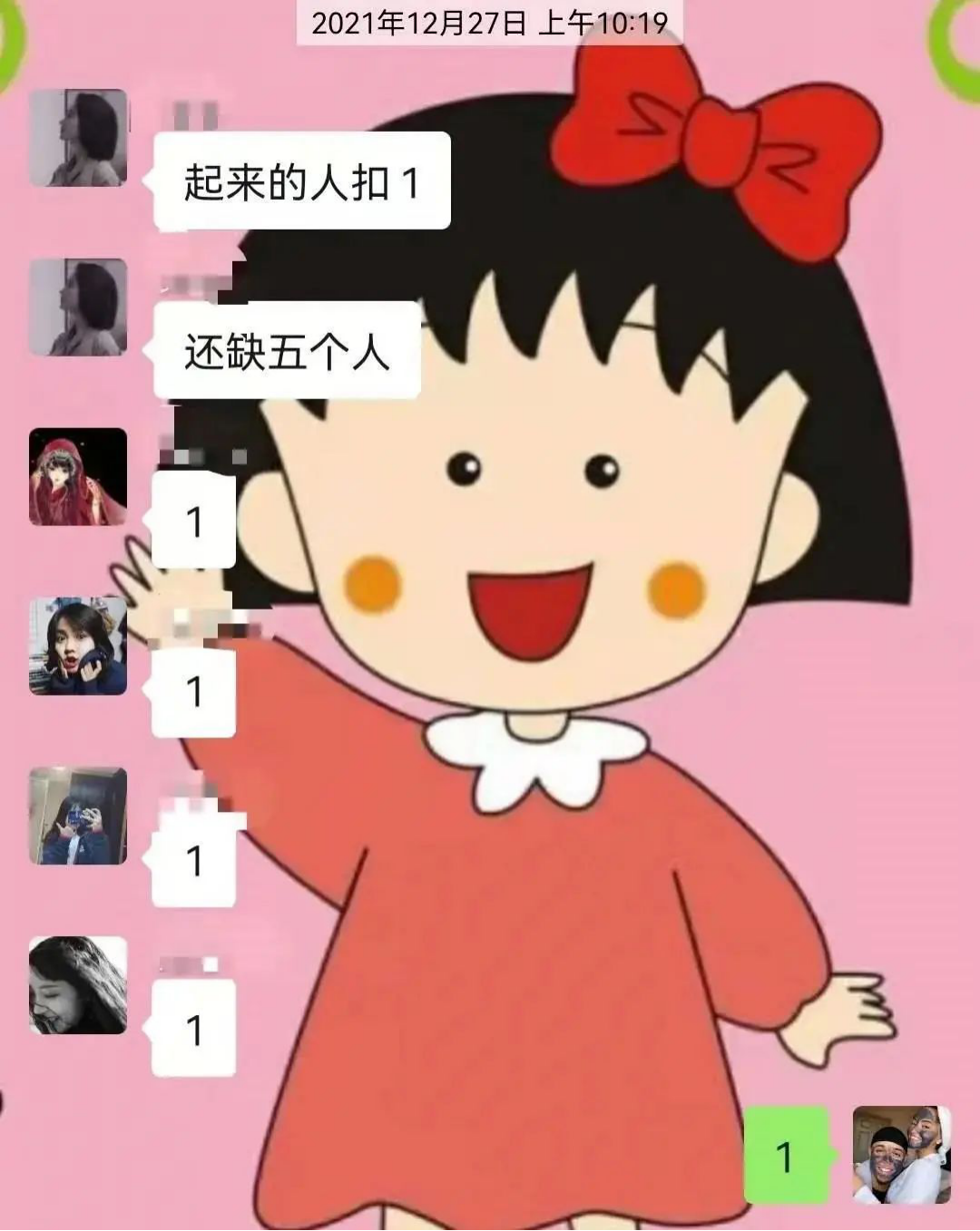Open the red-hooded anime girl avatar

tap(78, 477)
